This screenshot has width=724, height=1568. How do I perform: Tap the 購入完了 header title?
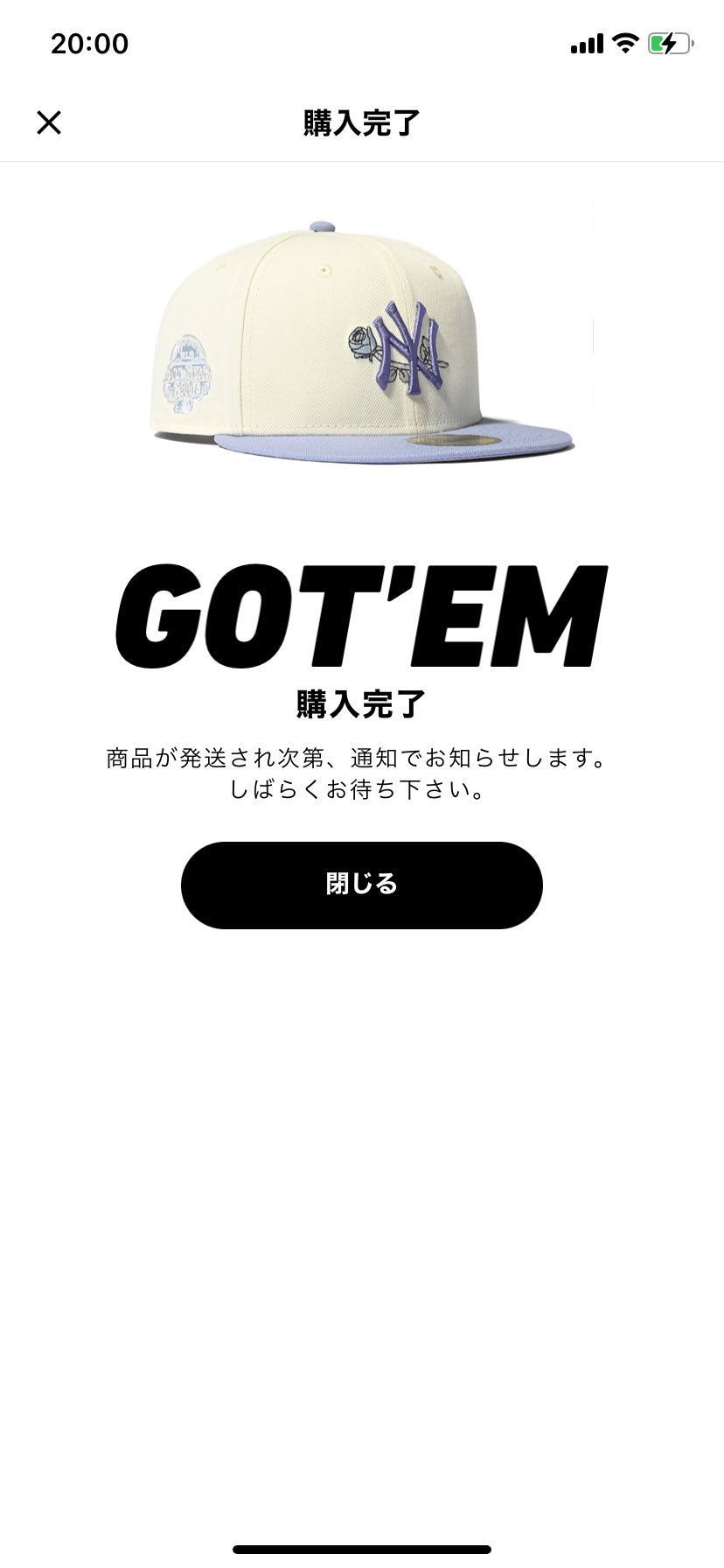pos(361,122)
